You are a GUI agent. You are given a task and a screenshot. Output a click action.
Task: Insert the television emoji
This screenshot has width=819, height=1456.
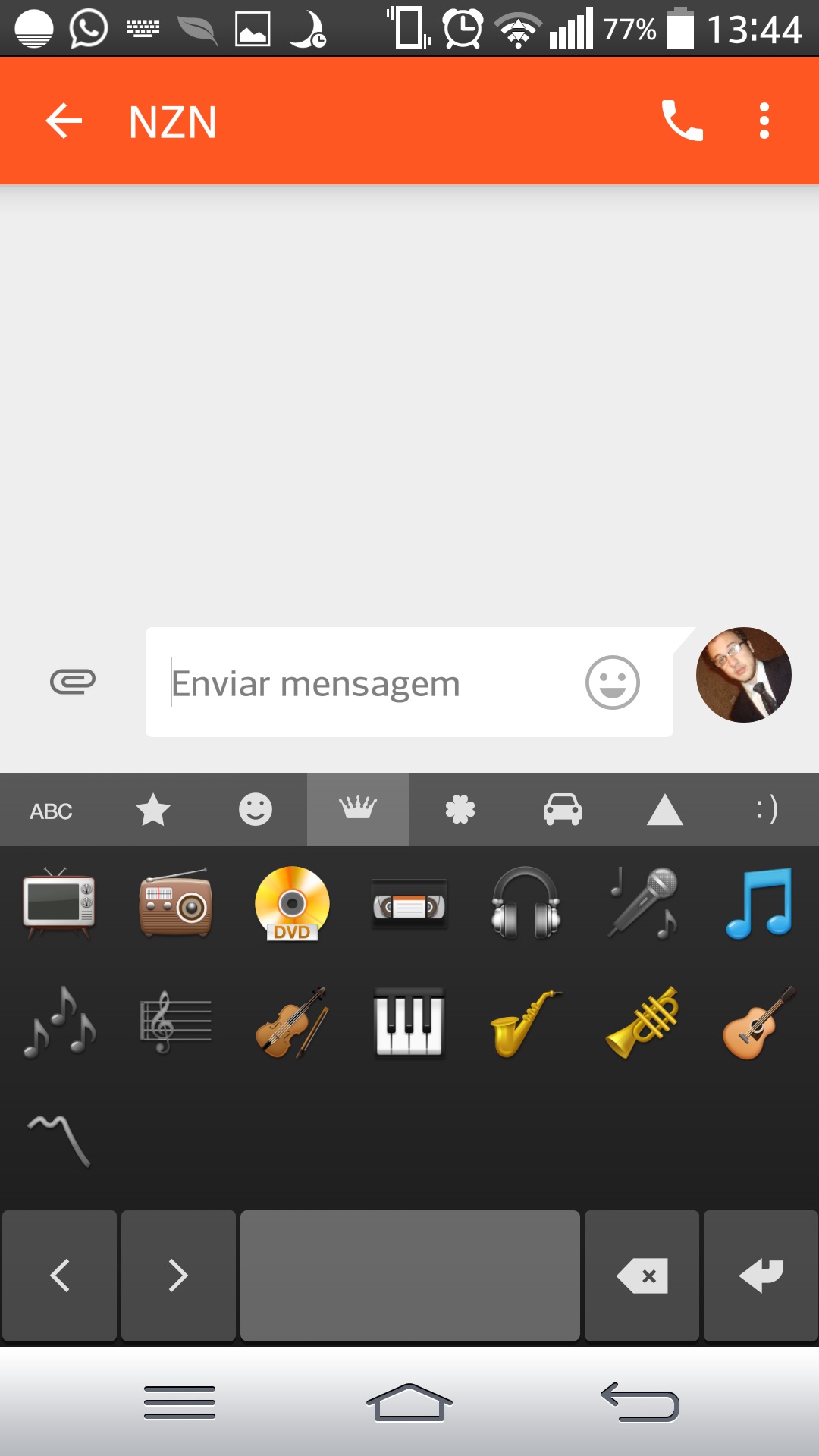tap(59, 904)
